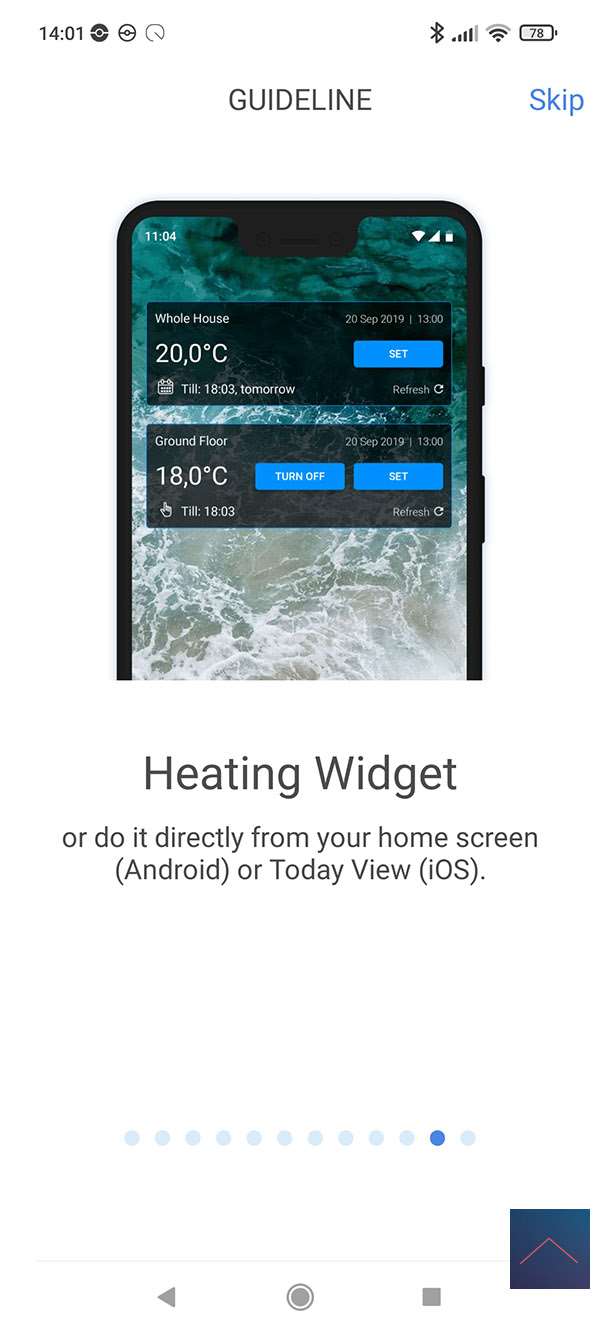Skip the guideline walkthrough
The height and width of the screenshot is (1333, 600).
pos(556,100)
